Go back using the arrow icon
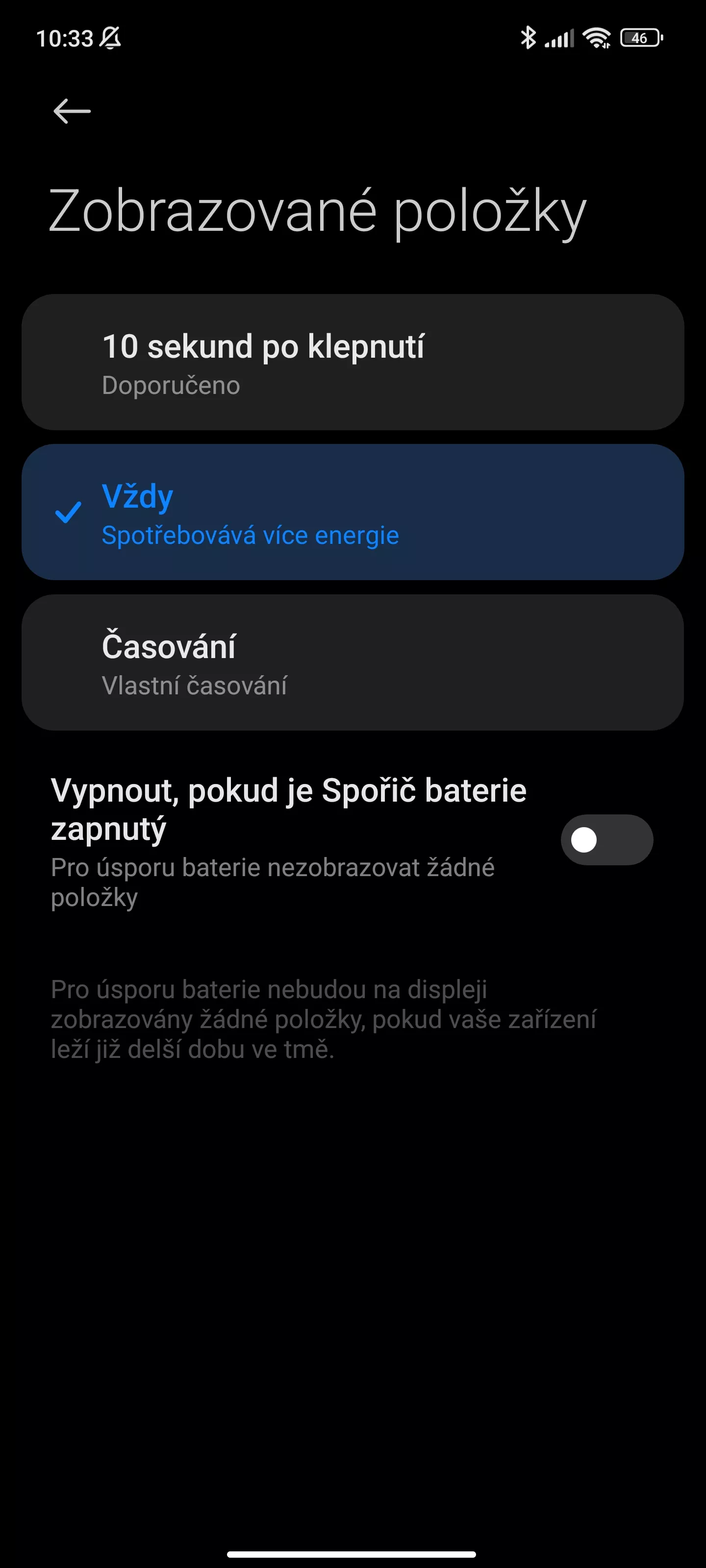 [72, 111]
